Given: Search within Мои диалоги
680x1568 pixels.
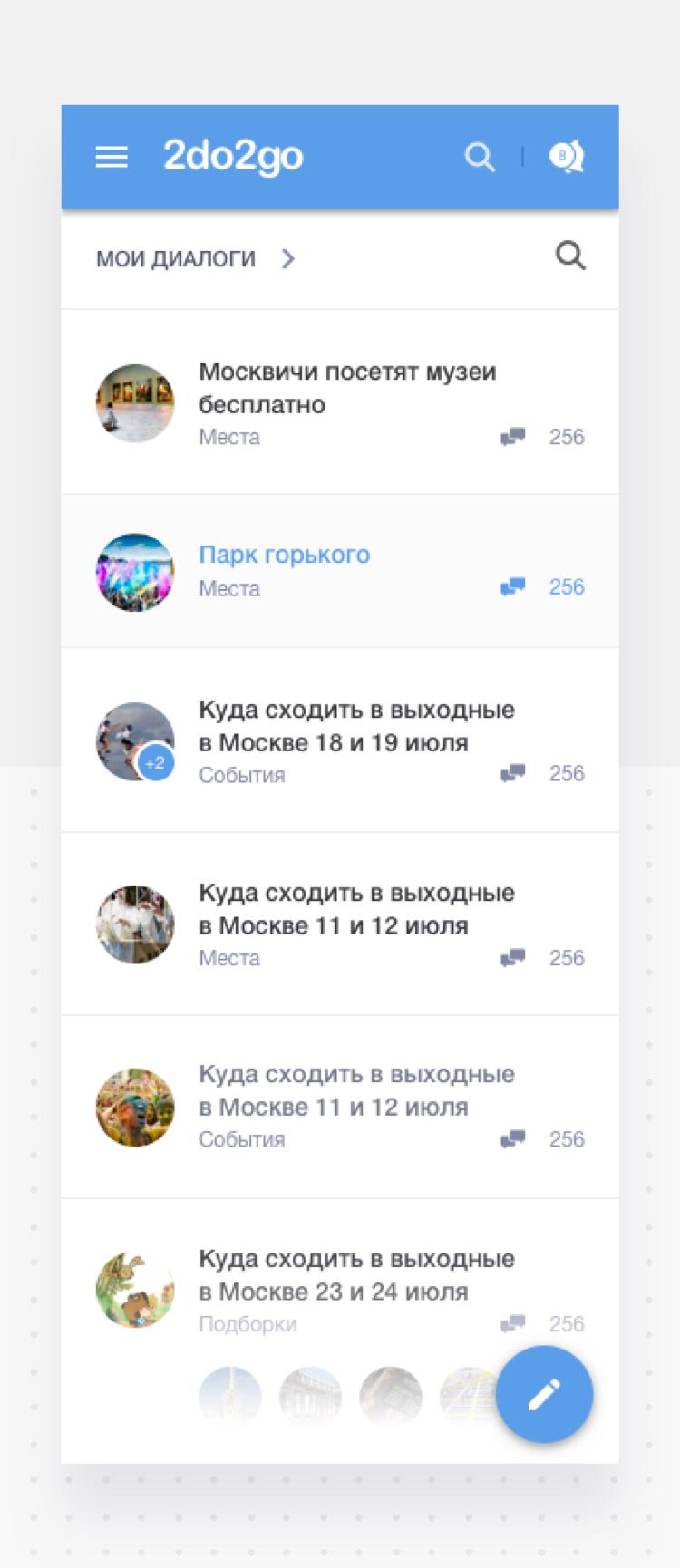Looking at the screenshot, I should [569, 257].
